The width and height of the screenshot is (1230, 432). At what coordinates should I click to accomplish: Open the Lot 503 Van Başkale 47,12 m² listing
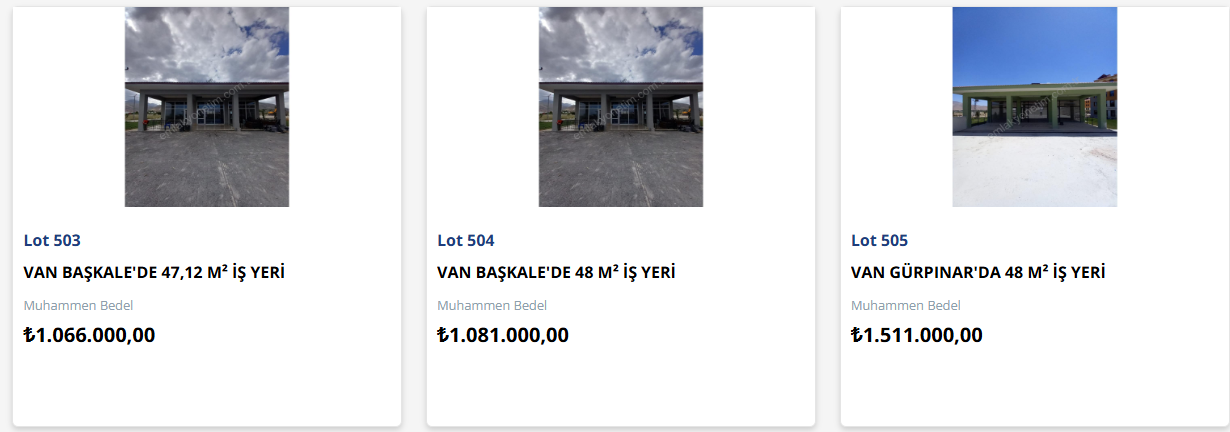pyautogui.click(x=154, y=272)
